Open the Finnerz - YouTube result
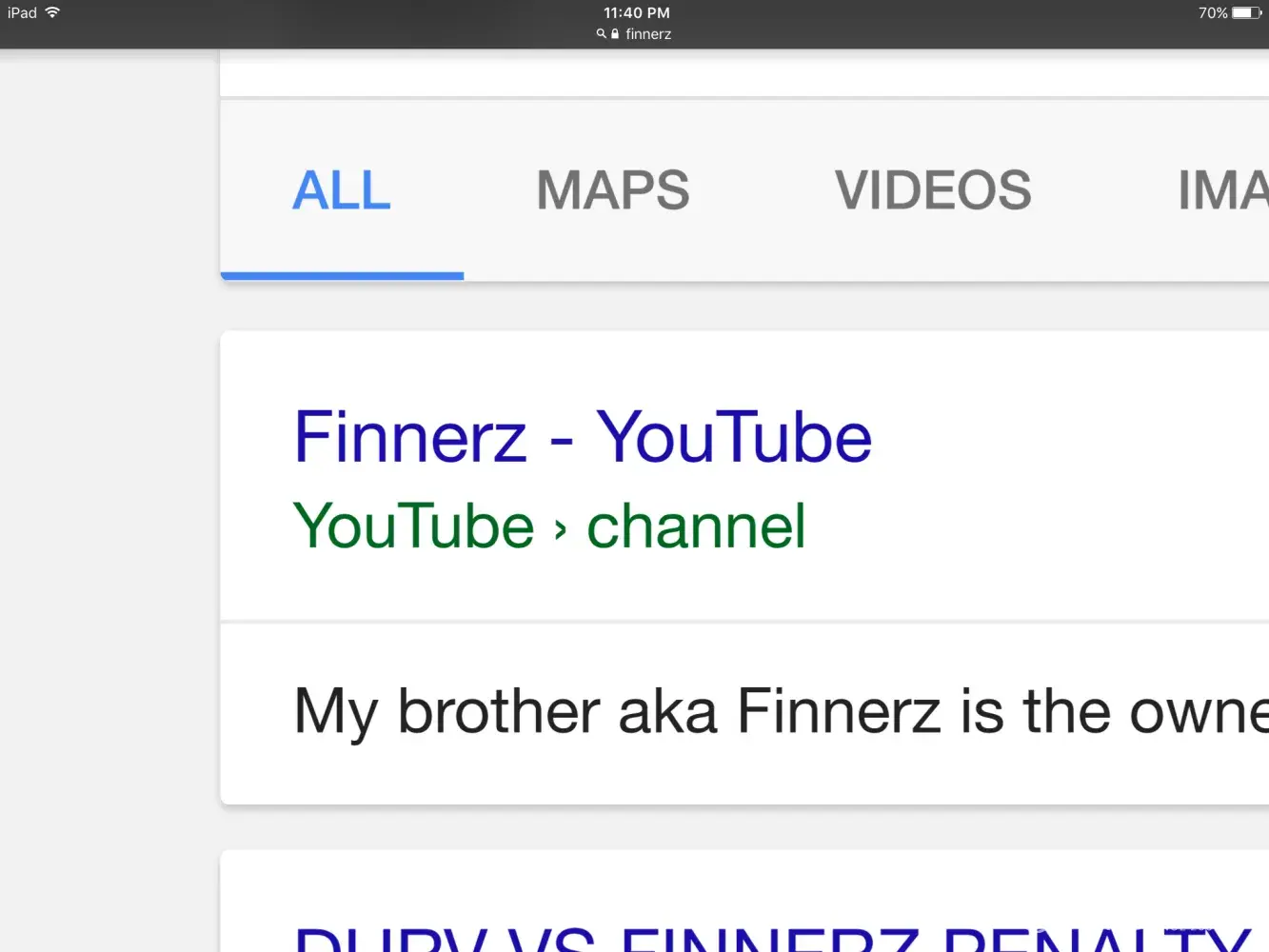The width and height of the screenshot is (1269, 952). [x=583, y=438]
